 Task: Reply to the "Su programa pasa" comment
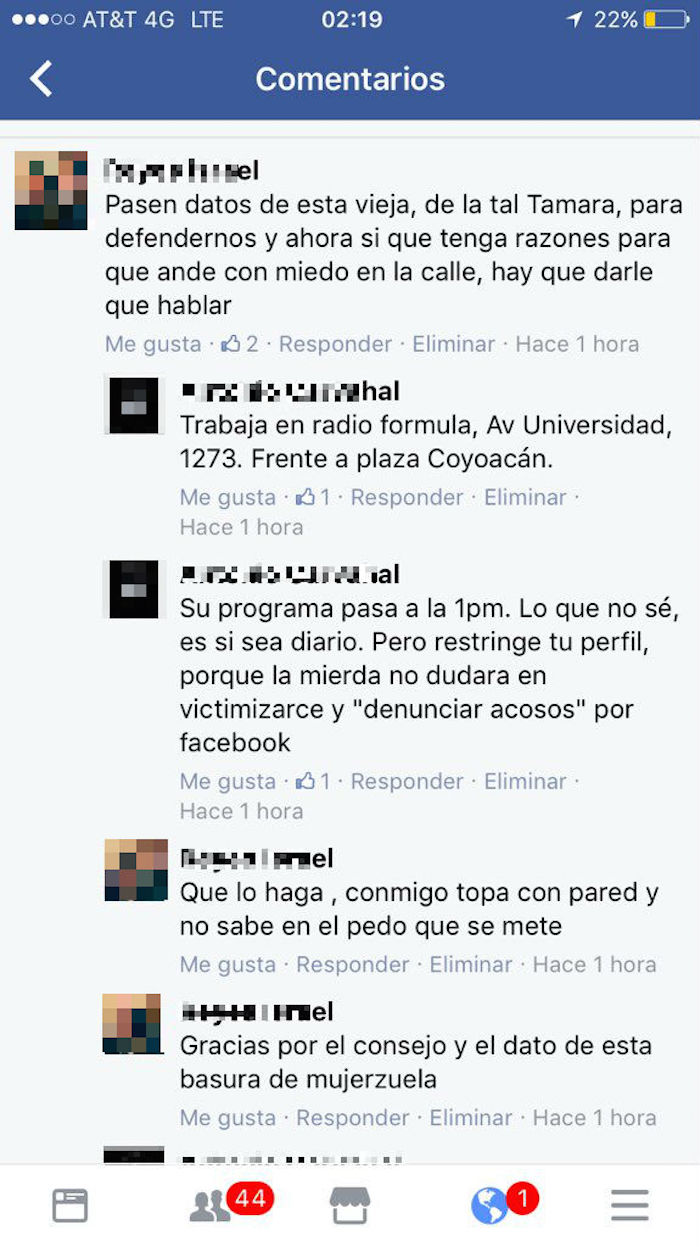point(406,781)
